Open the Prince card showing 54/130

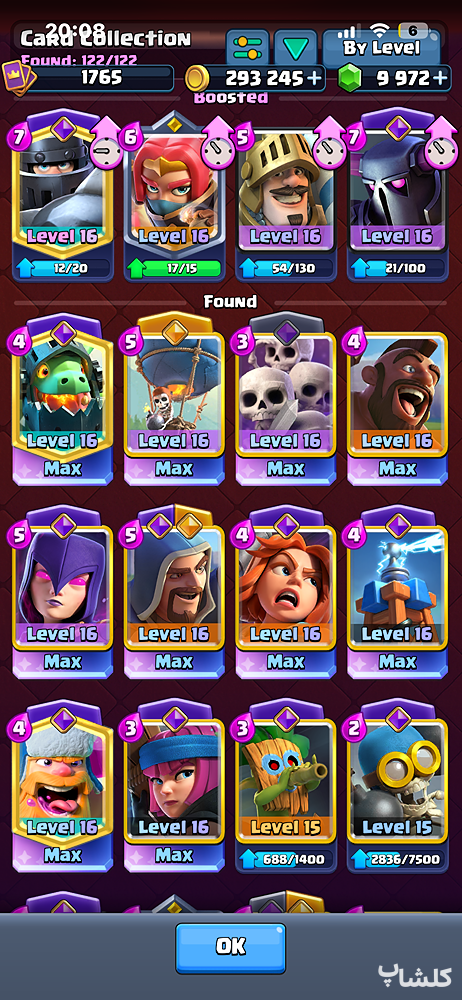pyautogui.click(x=286, y=196)
